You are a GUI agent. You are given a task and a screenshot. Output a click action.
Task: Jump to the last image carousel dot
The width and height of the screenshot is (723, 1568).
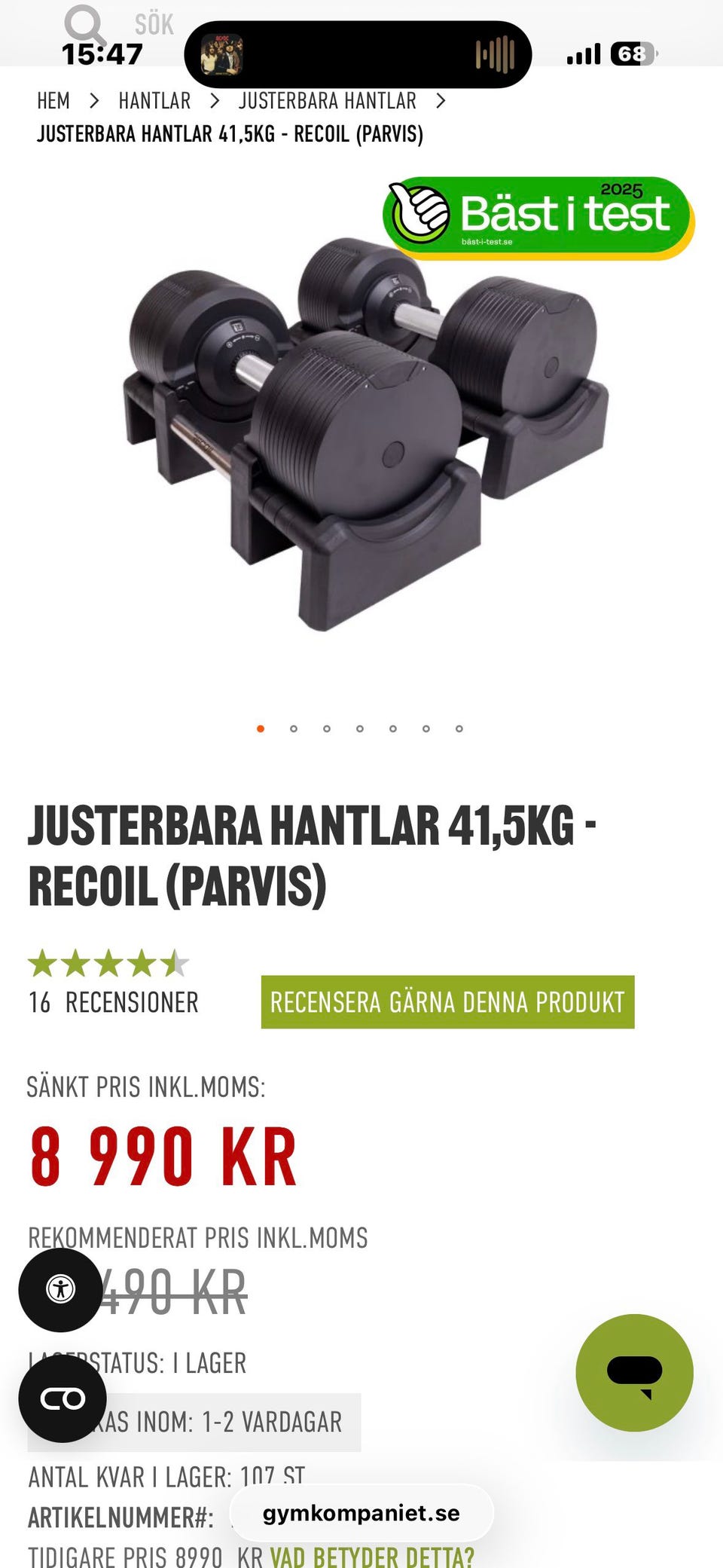pos(459,729)
